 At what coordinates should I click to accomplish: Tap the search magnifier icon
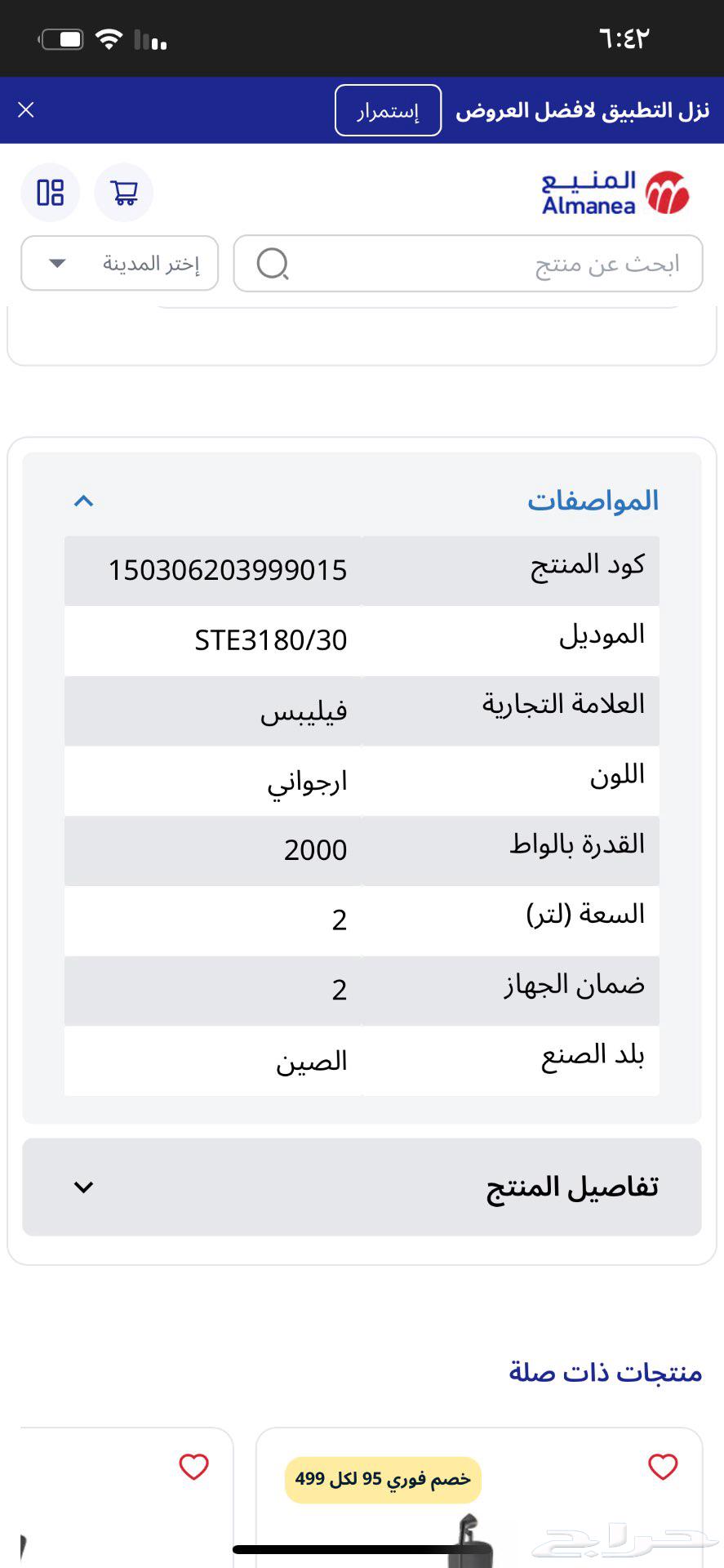pyautogui.click(x=273, y=263)
